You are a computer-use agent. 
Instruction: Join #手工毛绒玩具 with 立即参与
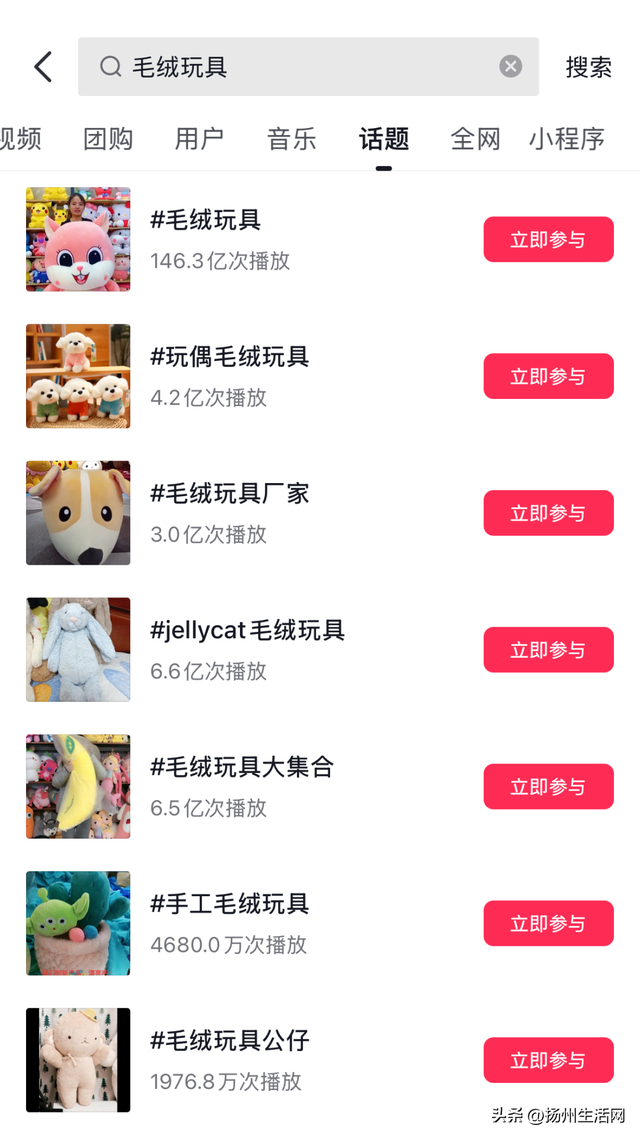click(x=548, y=923)
